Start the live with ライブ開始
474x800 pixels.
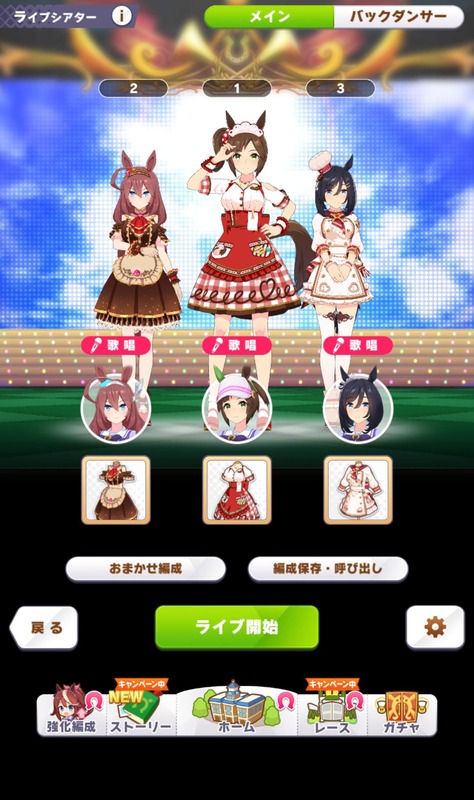coord(237,627)
